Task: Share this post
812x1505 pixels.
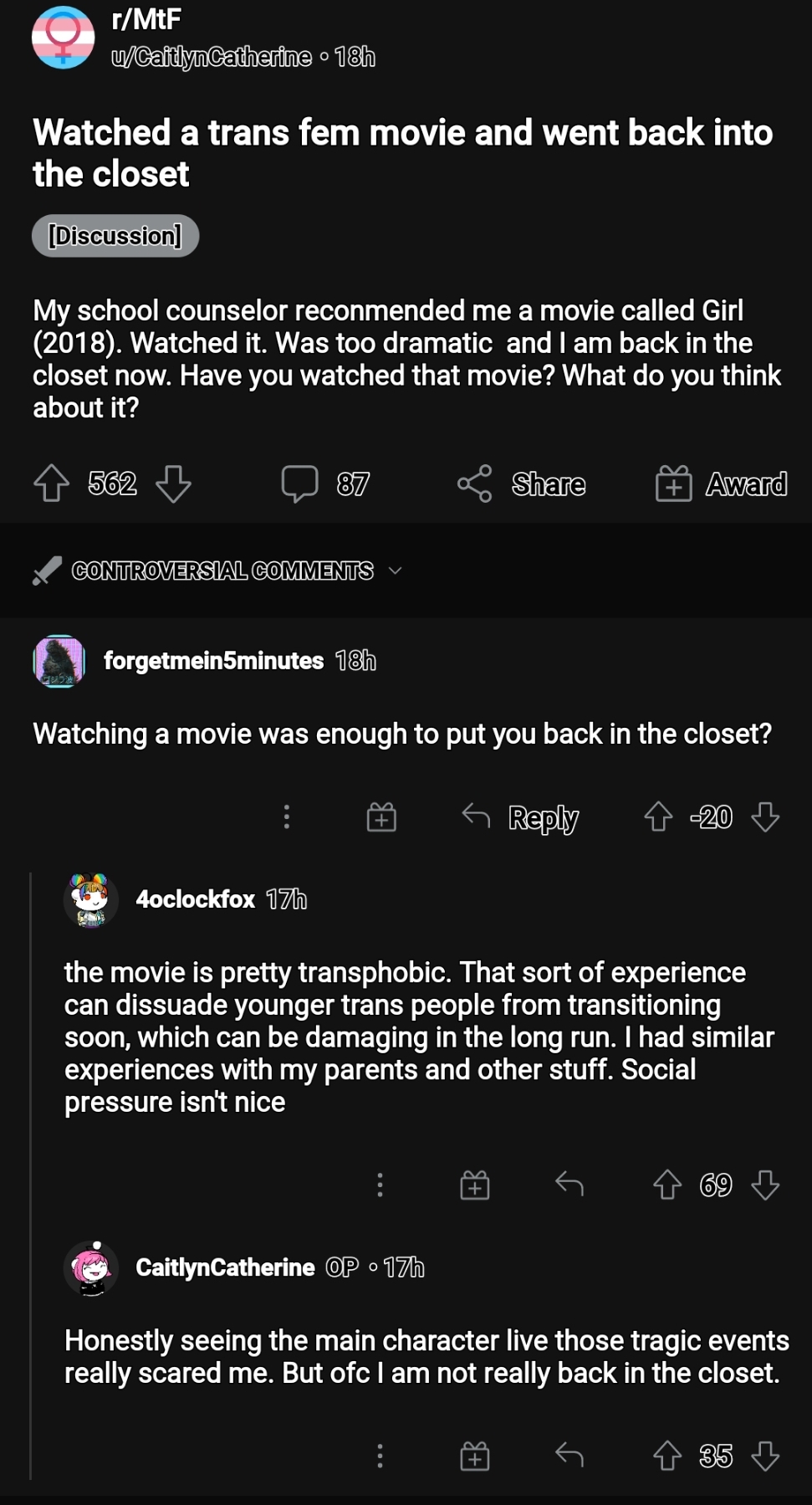Action: coord(521,484)
